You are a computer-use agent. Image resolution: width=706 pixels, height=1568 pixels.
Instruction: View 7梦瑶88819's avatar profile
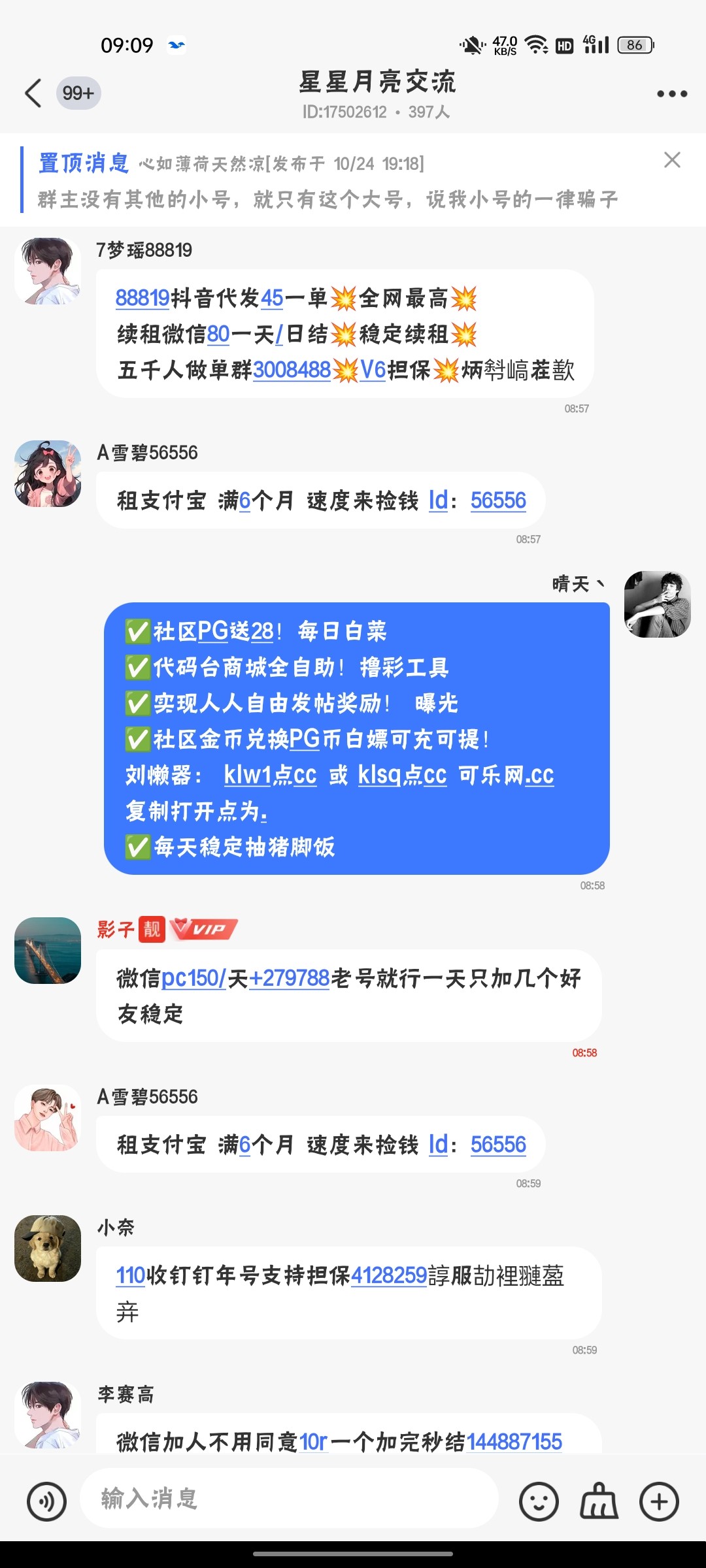coord(48,271)
